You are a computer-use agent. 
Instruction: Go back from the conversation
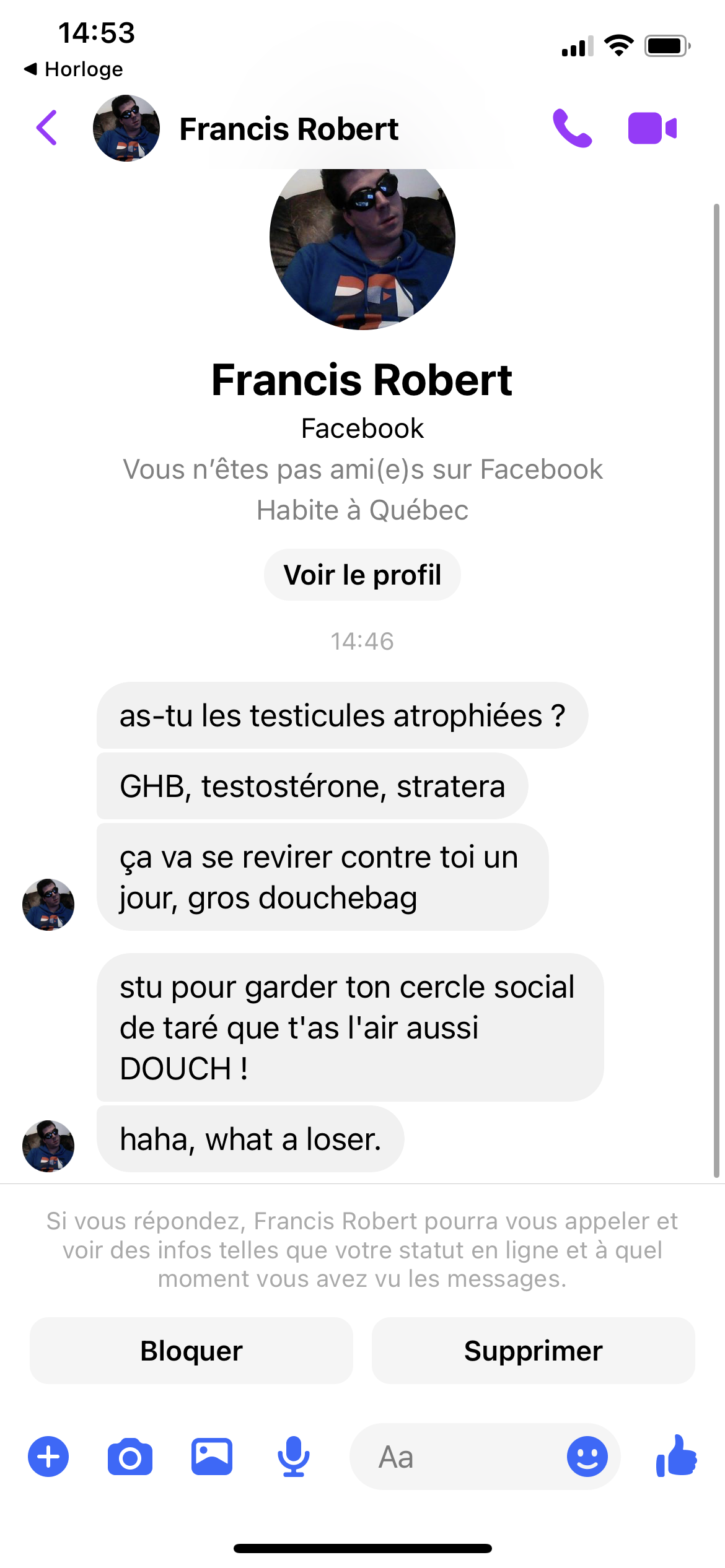pyautogui.click(x=47, y=128)
